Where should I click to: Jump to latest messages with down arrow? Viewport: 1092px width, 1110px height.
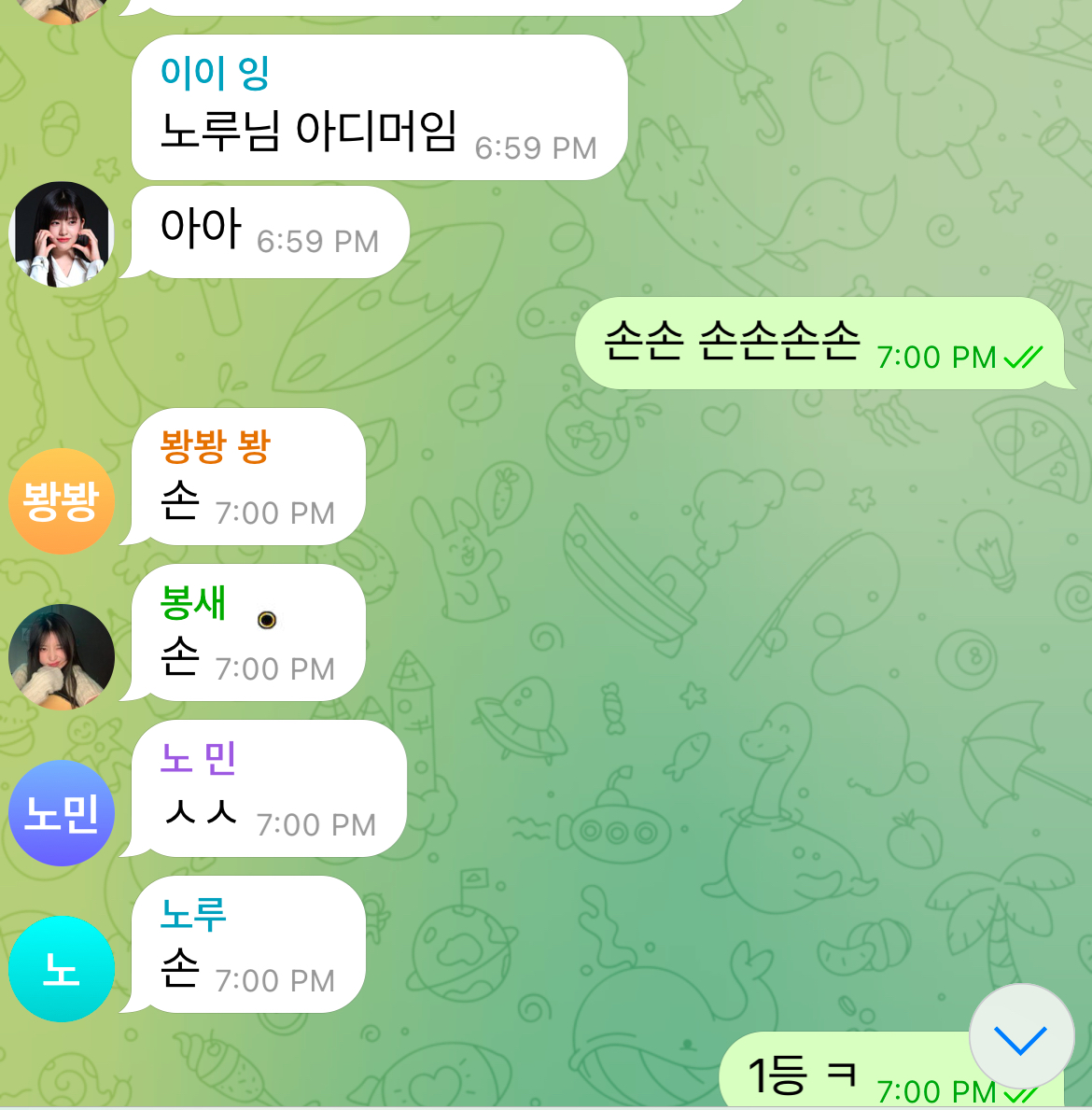coord(1021,1037)
